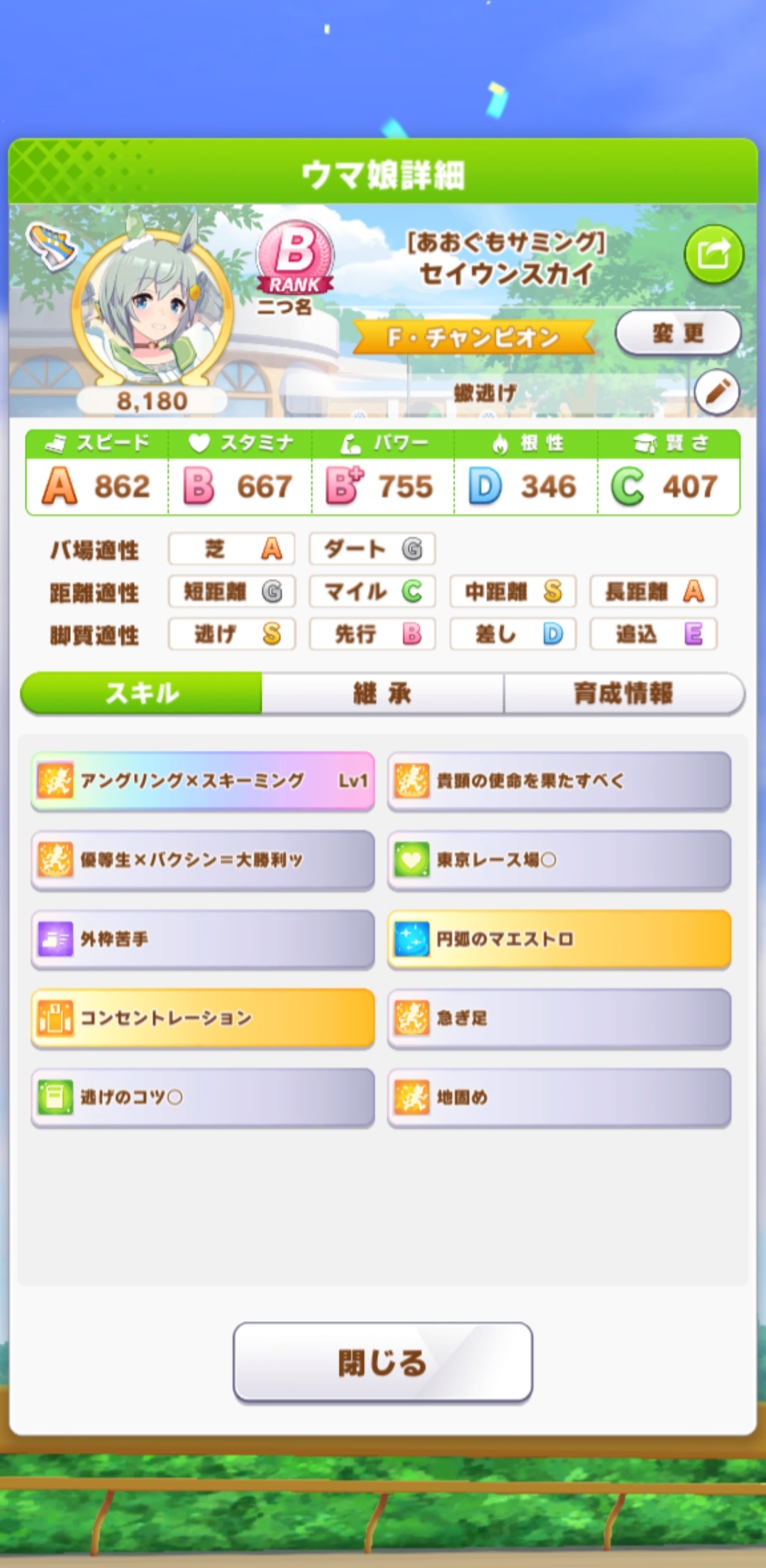View the 逃げのコツ○ skill
Image resolution: width=766 pixels, height=1568 pixels.
203,1097
